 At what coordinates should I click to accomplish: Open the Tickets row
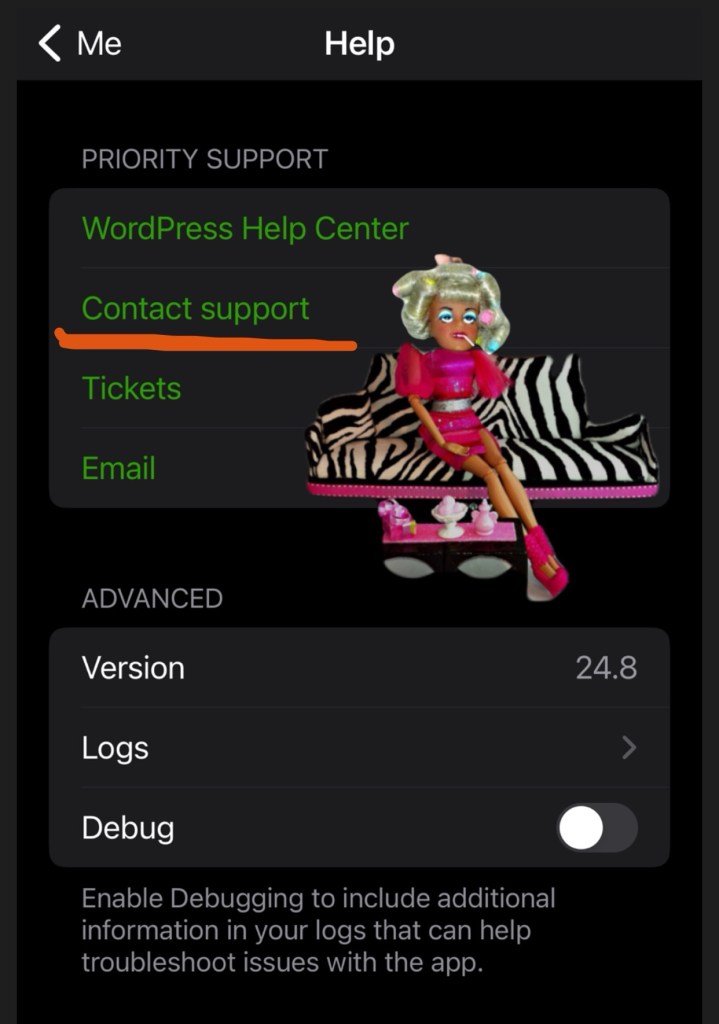131,388
